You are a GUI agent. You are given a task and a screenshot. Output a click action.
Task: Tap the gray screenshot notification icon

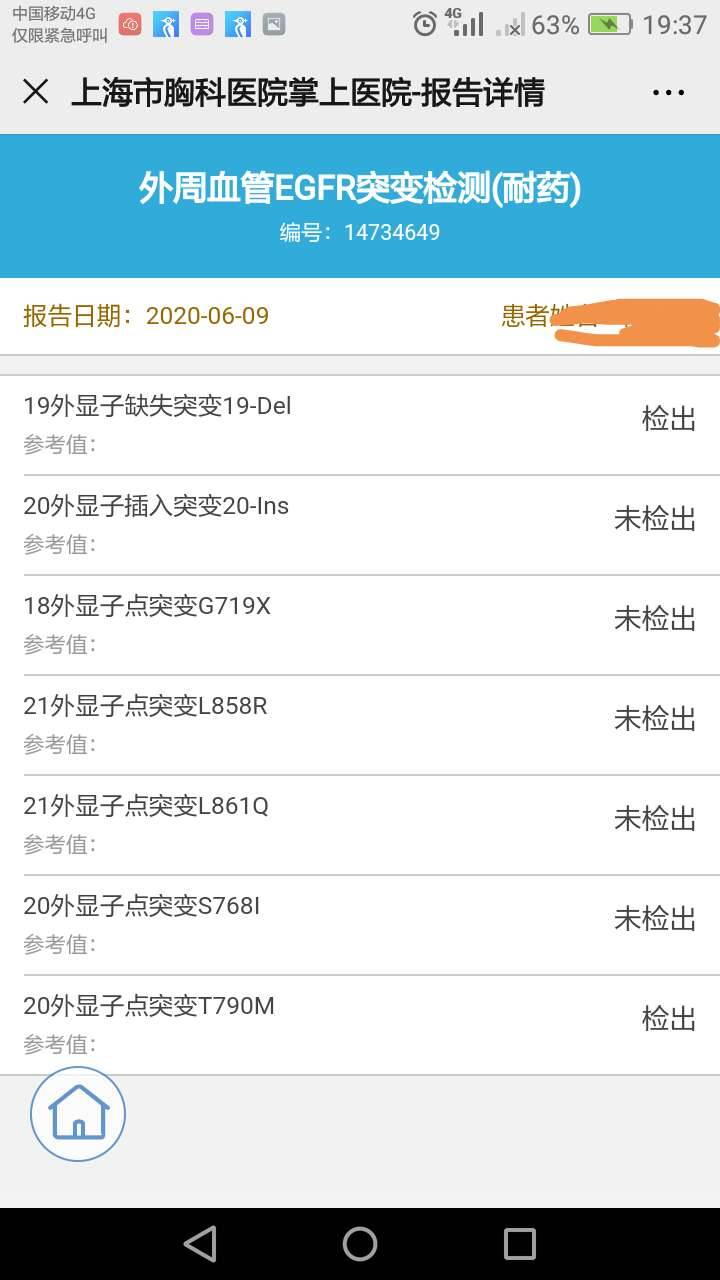coord(273,23)
